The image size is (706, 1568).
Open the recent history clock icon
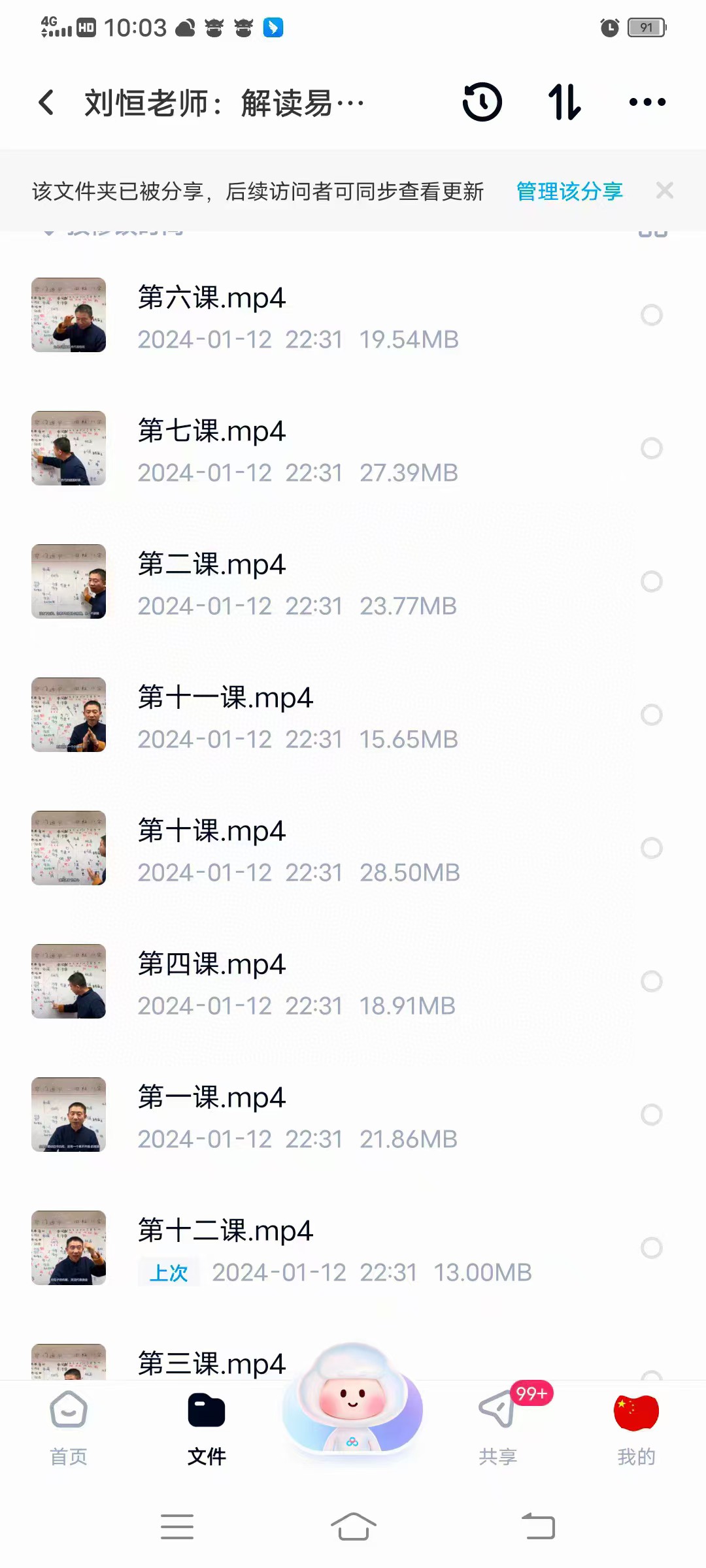point(482,102)
